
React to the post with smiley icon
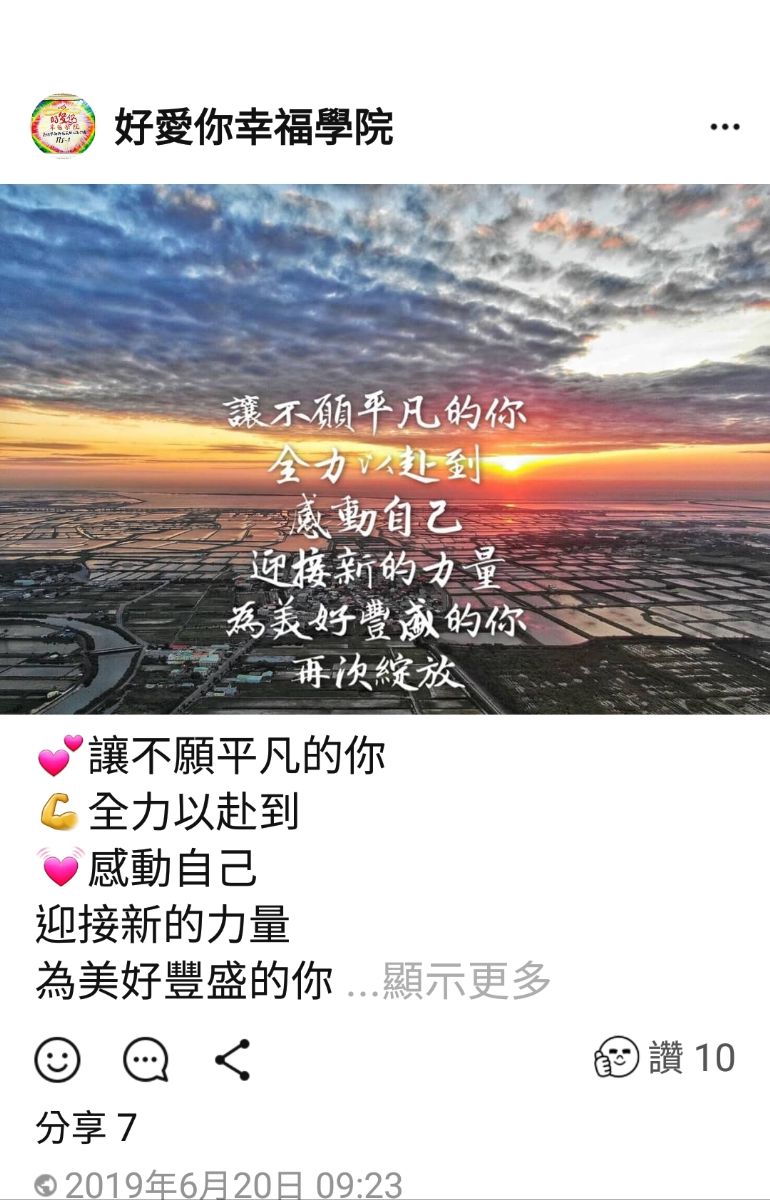pos(57,1059)
